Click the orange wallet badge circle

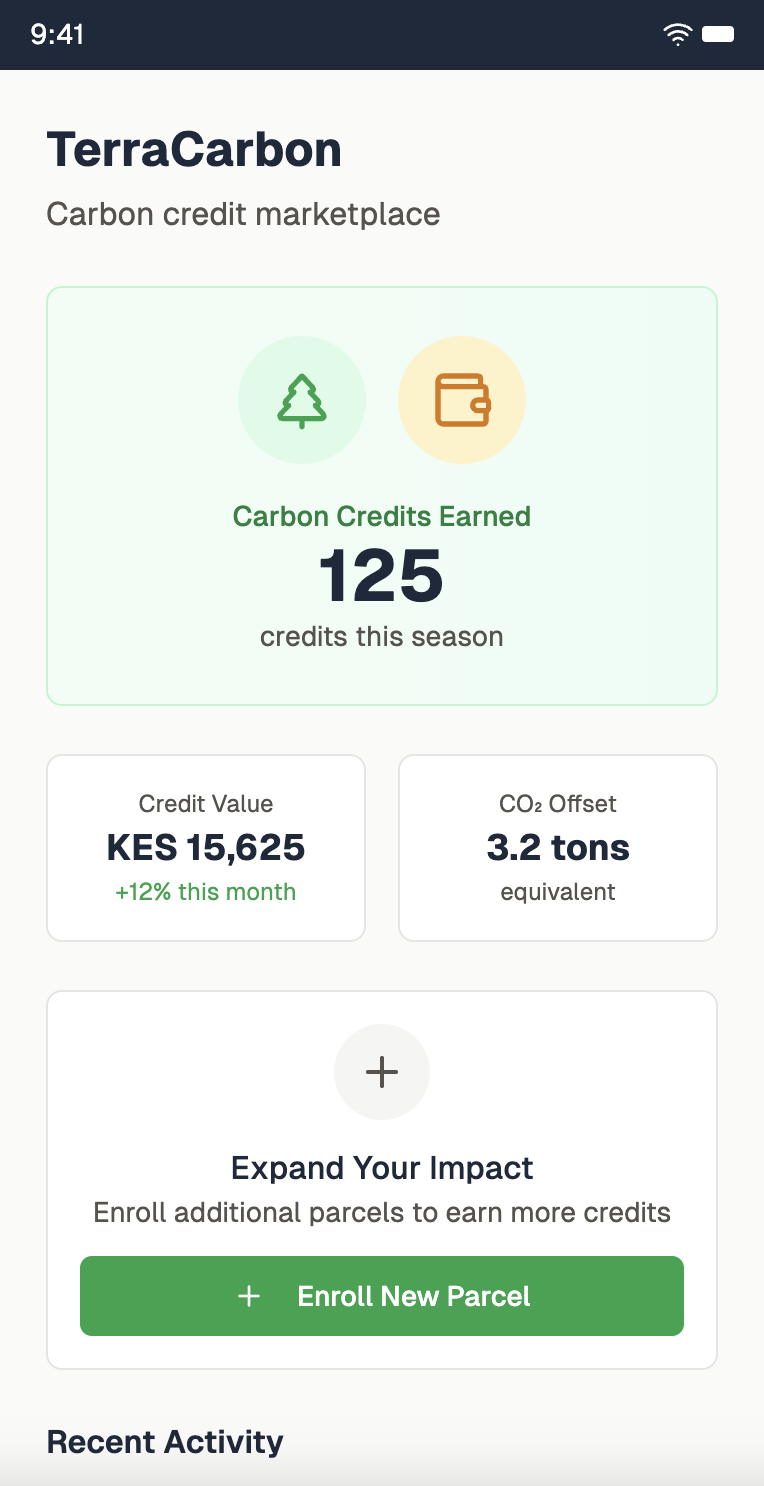(x=462, y=399)
